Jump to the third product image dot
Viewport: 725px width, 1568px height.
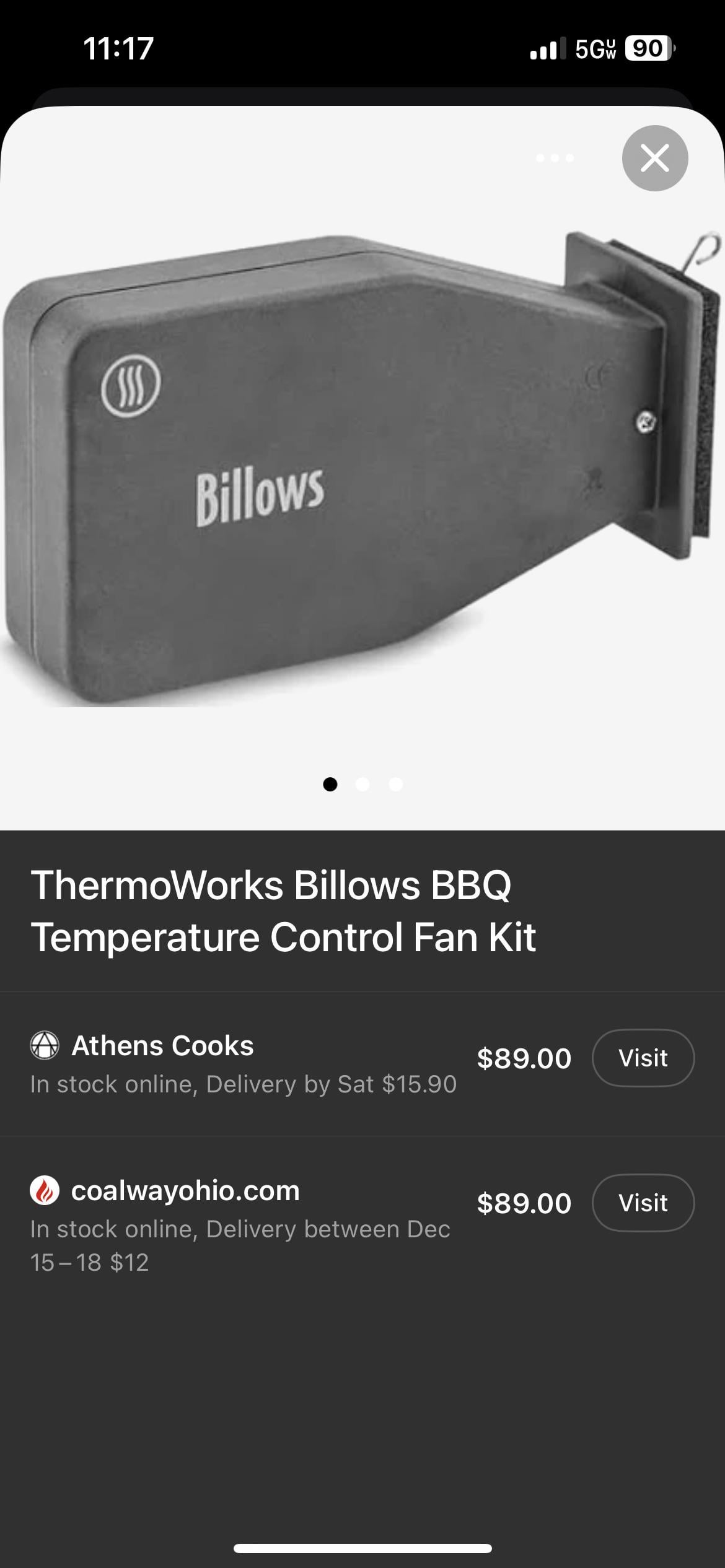pos(396,785)
